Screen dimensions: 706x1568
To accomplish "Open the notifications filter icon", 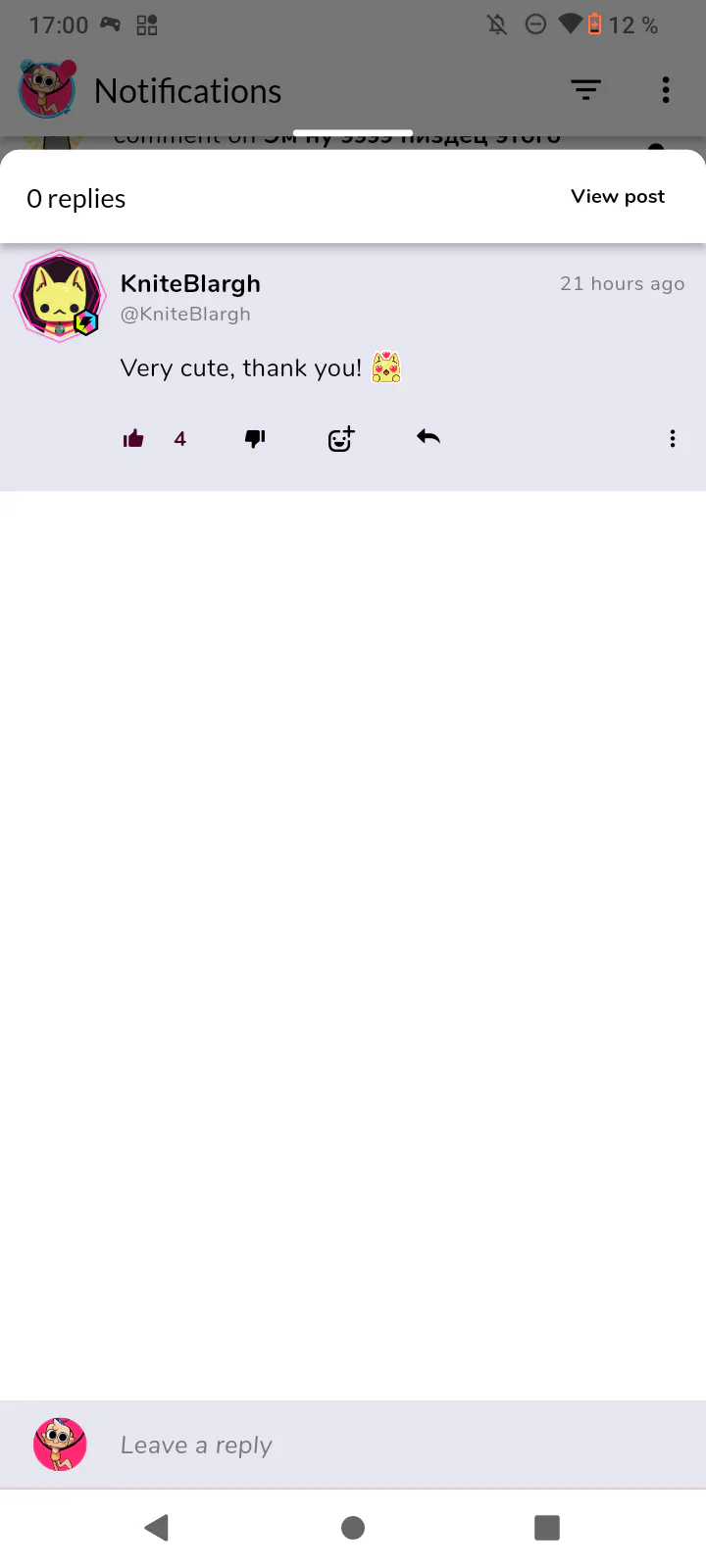I will pyautogui.click(x=586, y=90).
